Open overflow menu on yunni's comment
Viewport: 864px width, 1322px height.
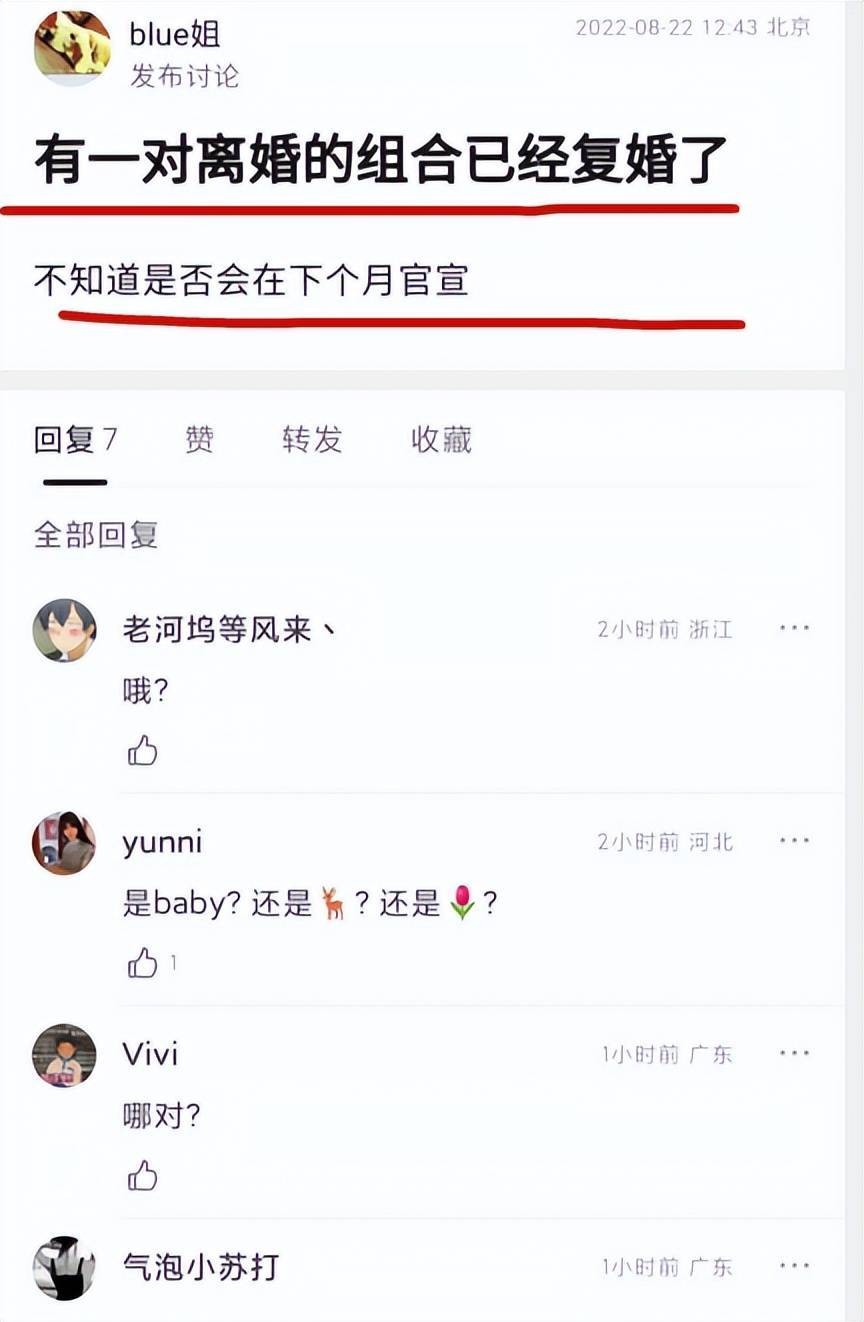point(794,841)
